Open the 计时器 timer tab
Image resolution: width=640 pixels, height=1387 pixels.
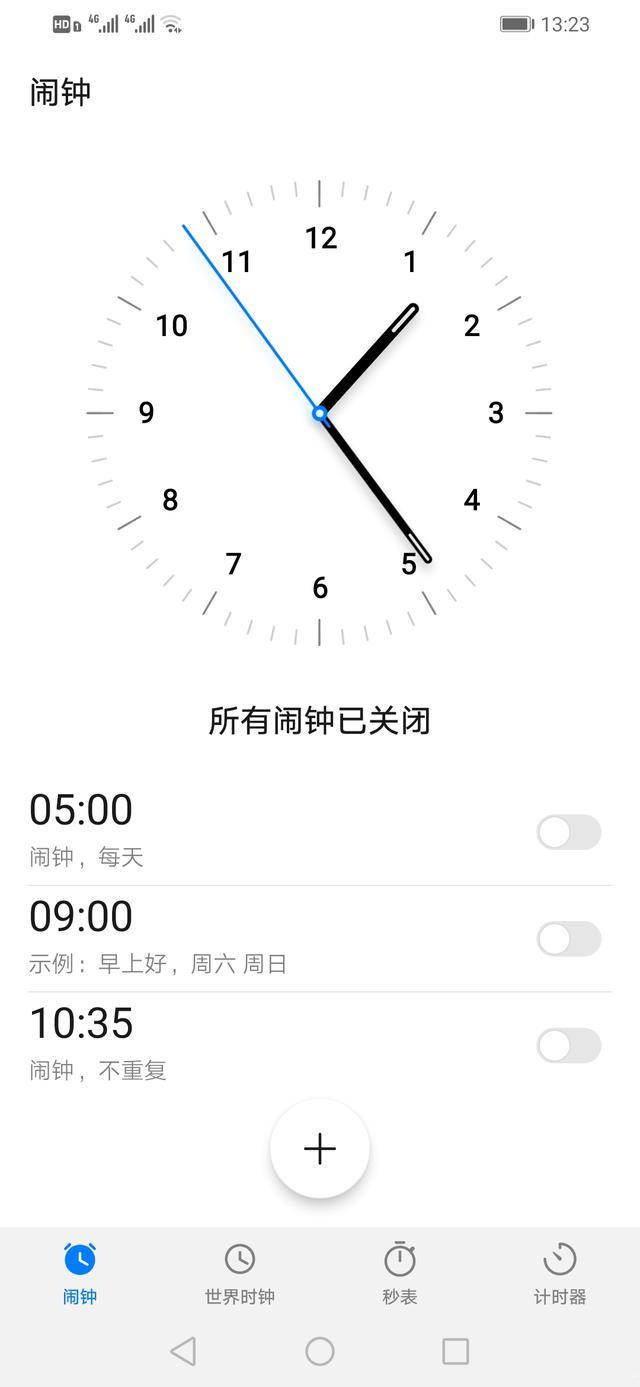coord(559,1274)
